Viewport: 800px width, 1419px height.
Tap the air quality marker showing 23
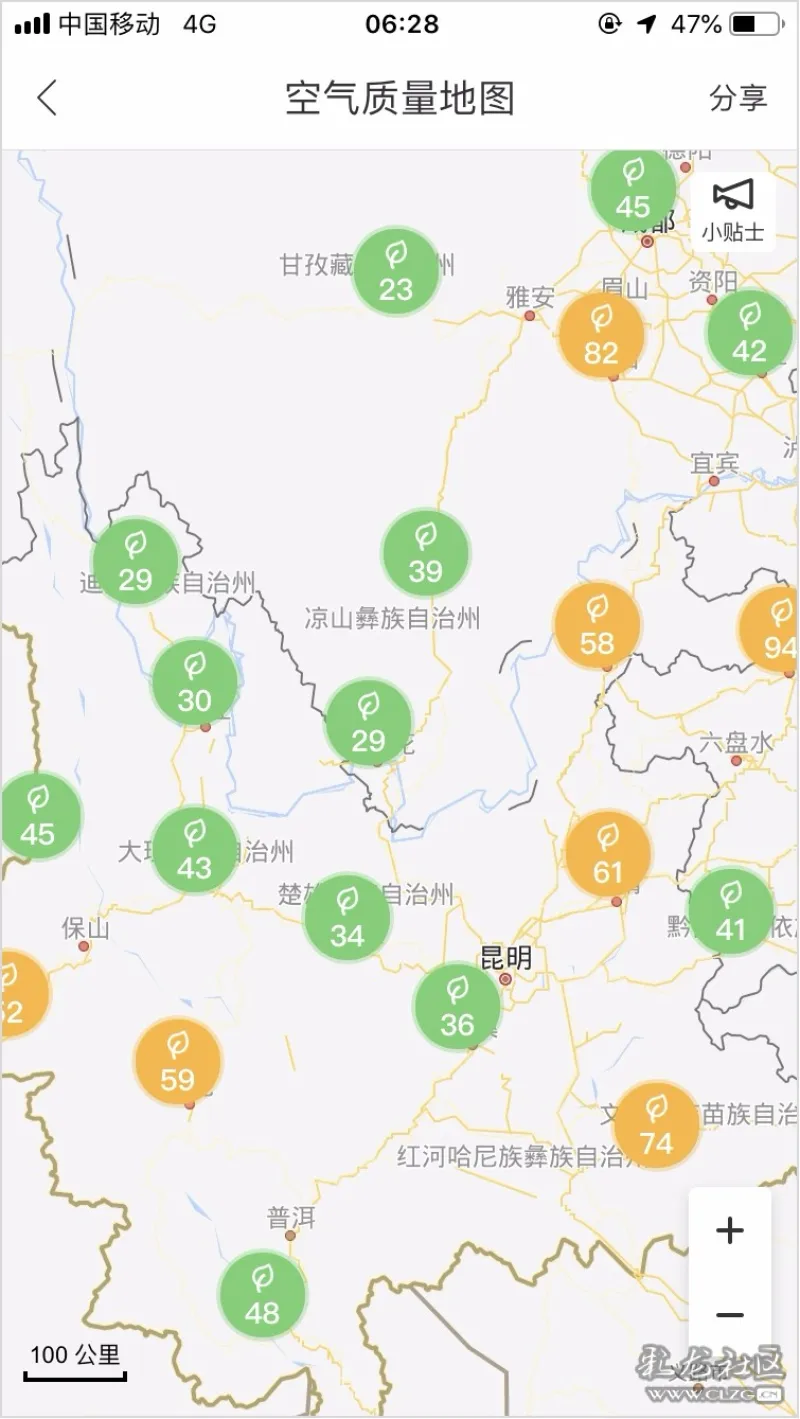[396, 272]
